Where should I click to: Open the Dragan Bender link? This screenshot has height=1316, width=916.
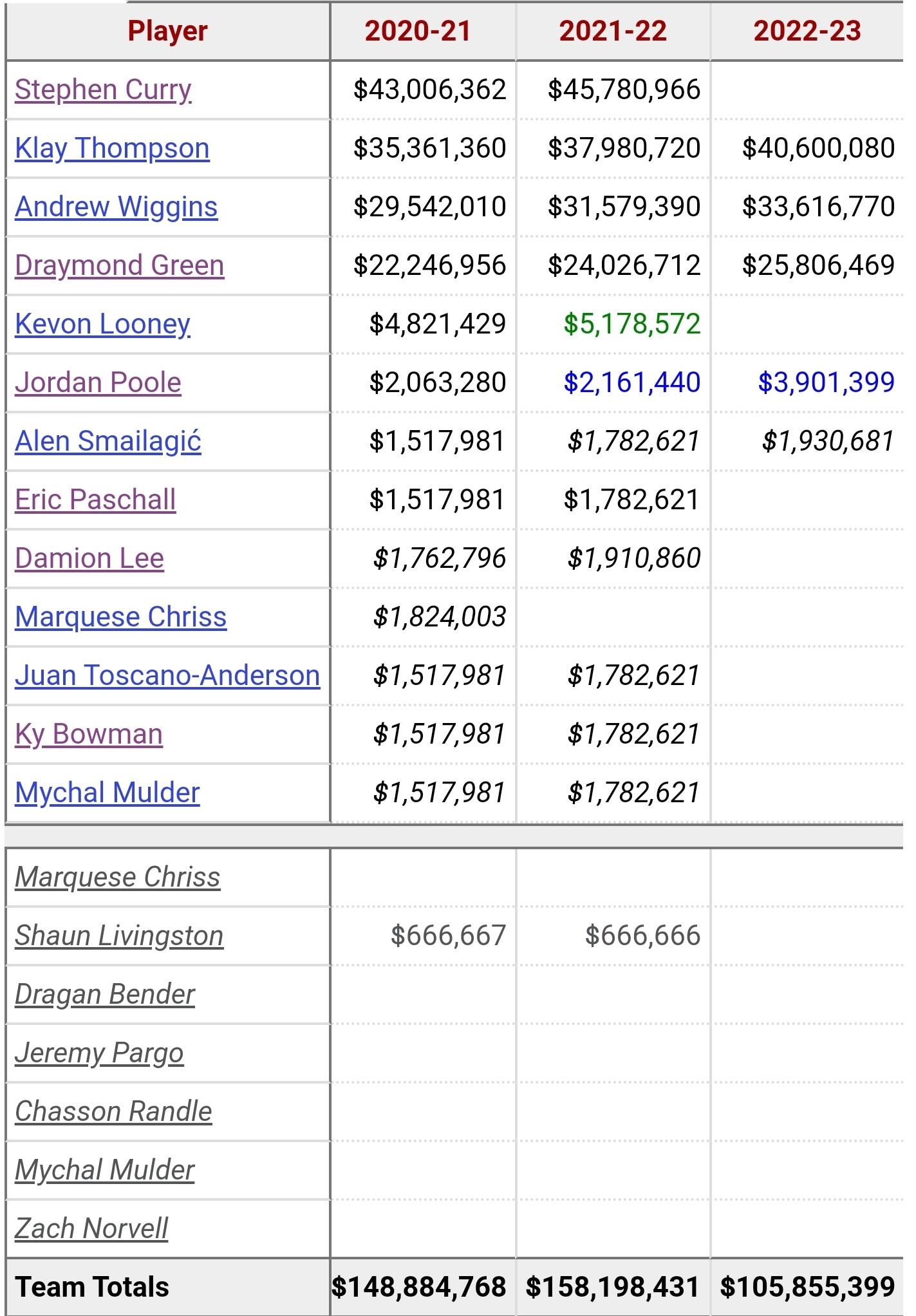click(105, 995)
